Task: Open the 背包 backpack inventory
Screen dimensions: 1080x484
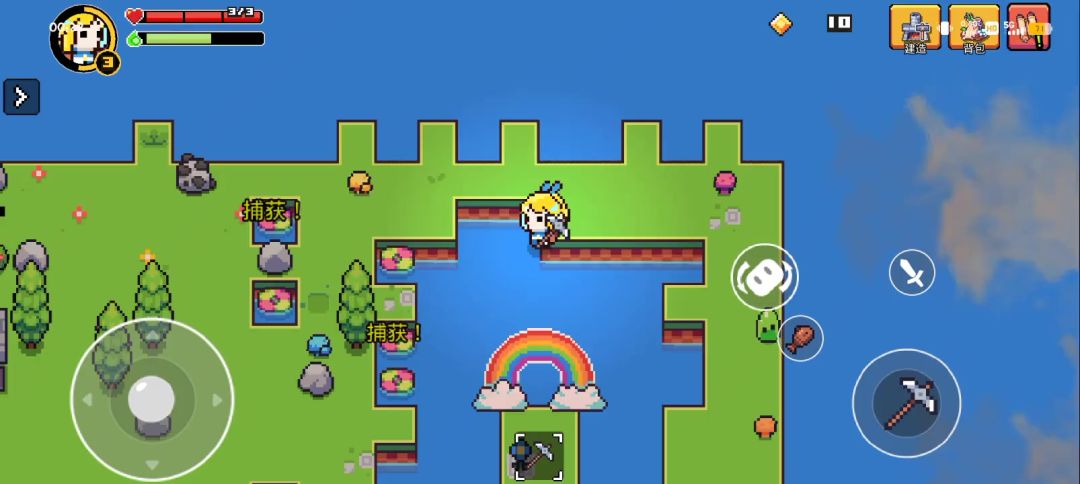Action: [973, 27]
